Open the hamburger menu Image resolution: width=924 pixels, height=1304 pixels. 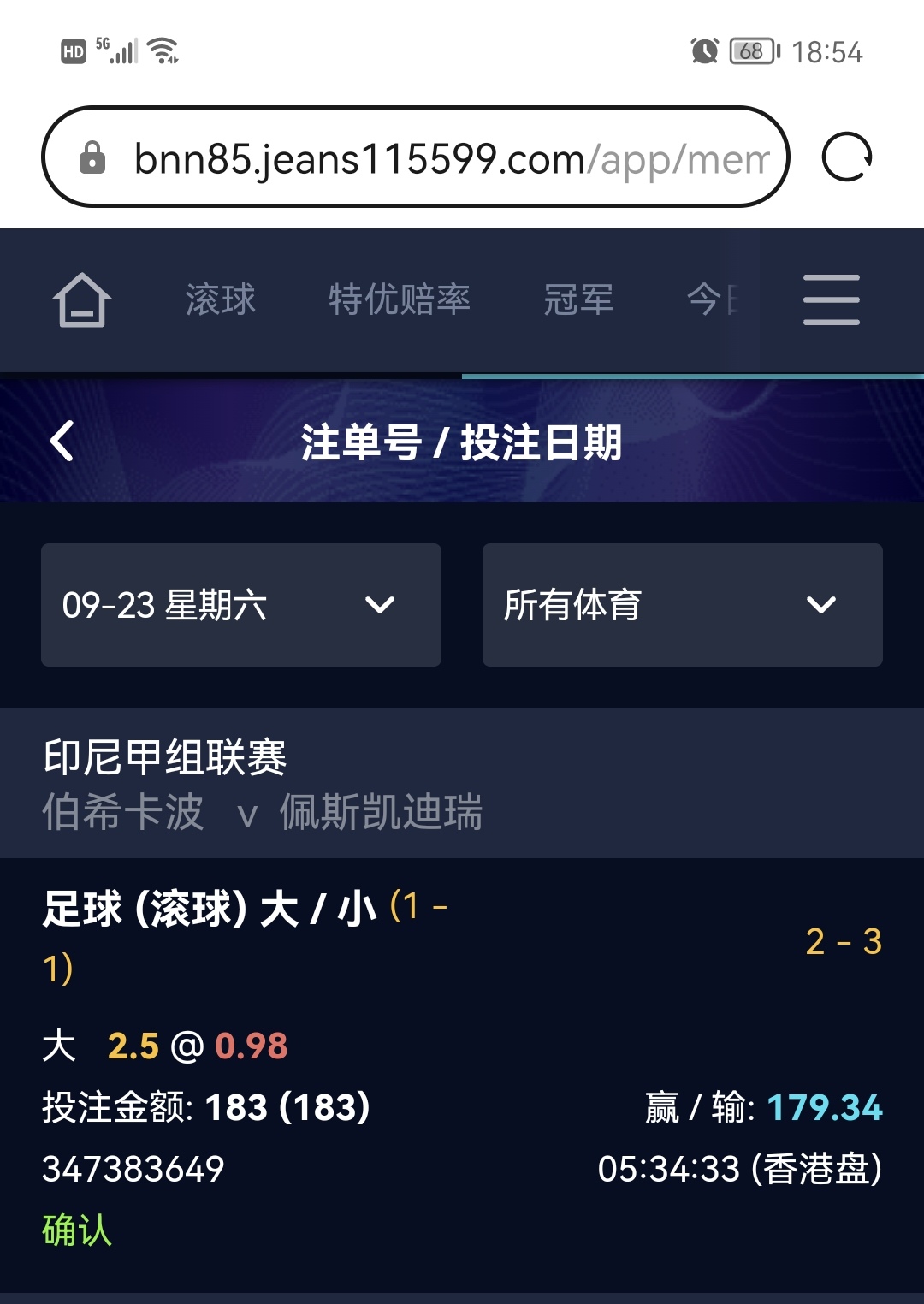pos(831,299)
